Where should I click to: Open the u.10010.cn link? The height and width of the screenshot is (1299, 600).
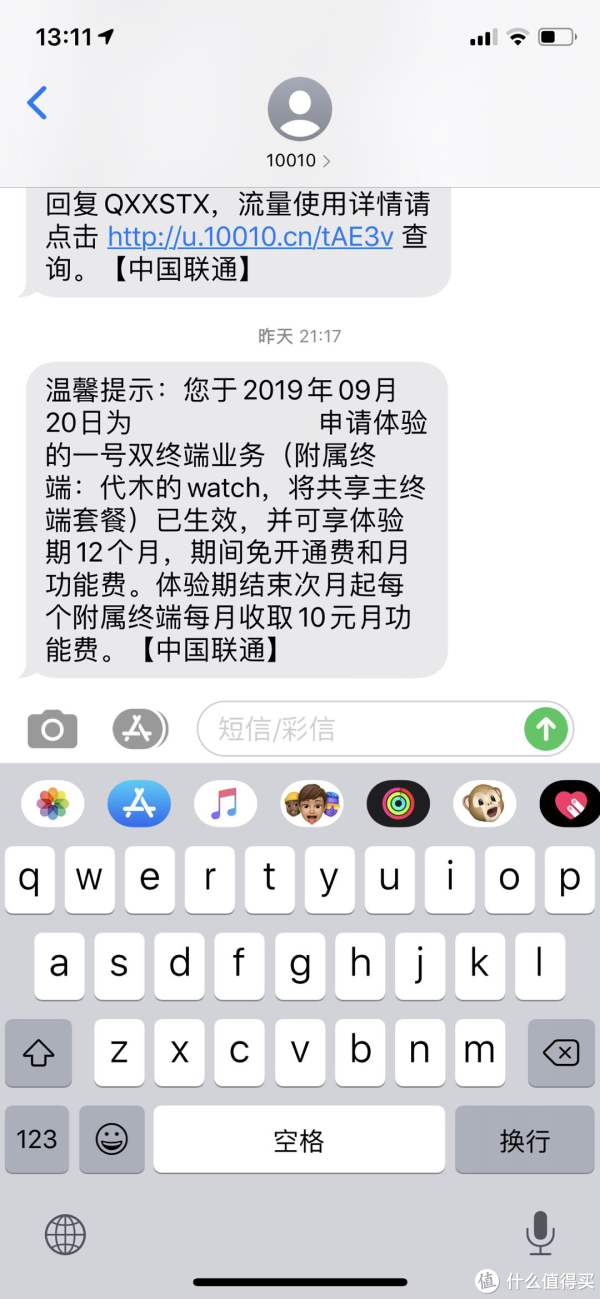[x=250, y=237]
